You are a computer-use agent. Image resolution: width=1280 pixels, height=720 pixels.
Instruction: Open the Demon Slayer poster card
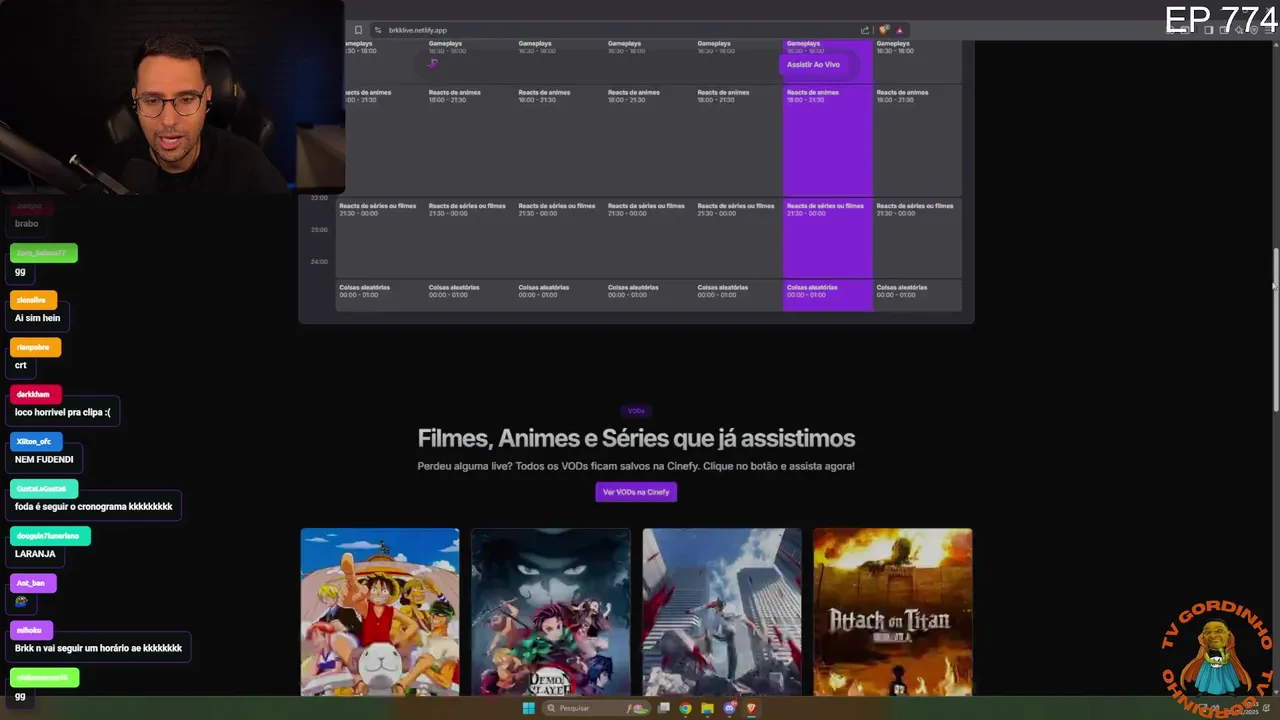[x=551, y=611]
